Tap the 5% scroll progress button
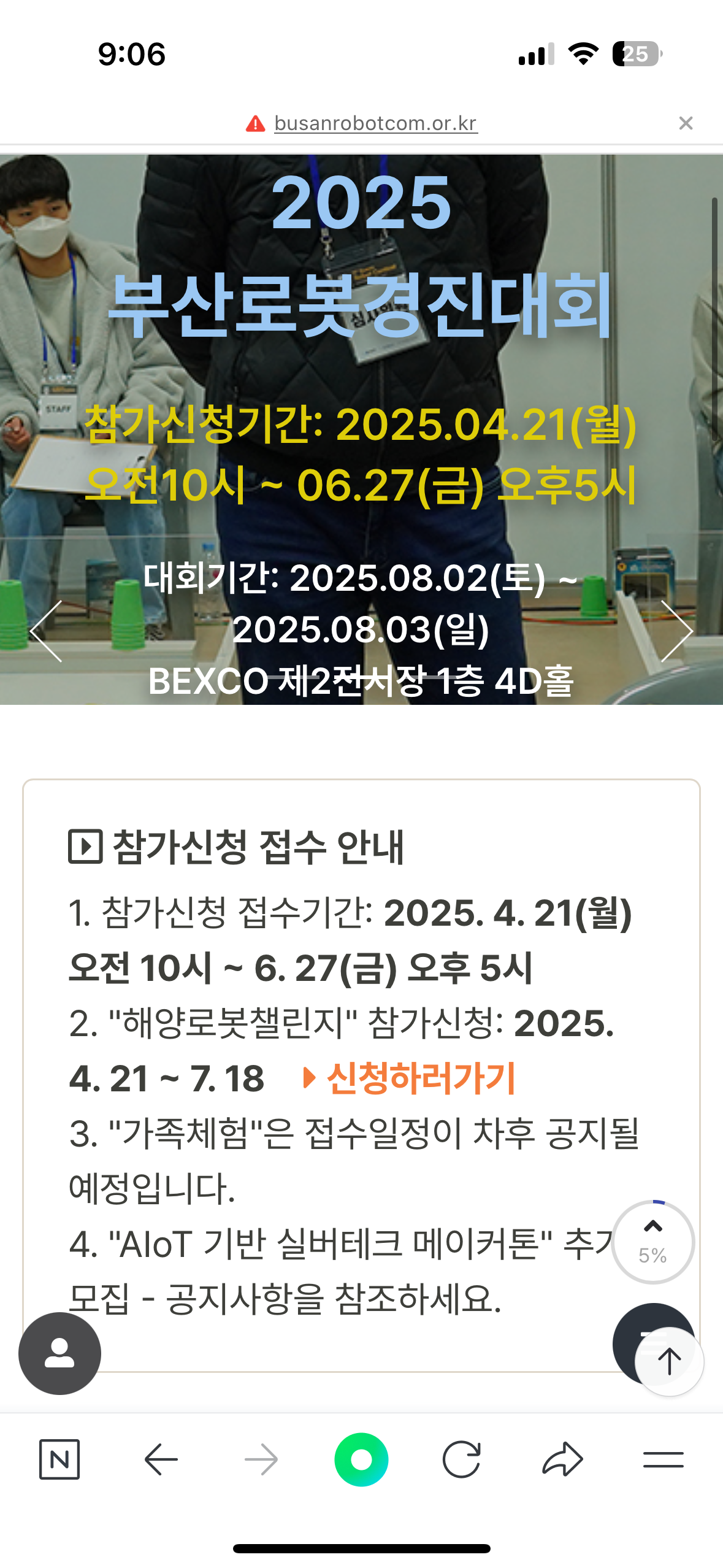This screenshot has height=1568, width=723. (652, 1242)
